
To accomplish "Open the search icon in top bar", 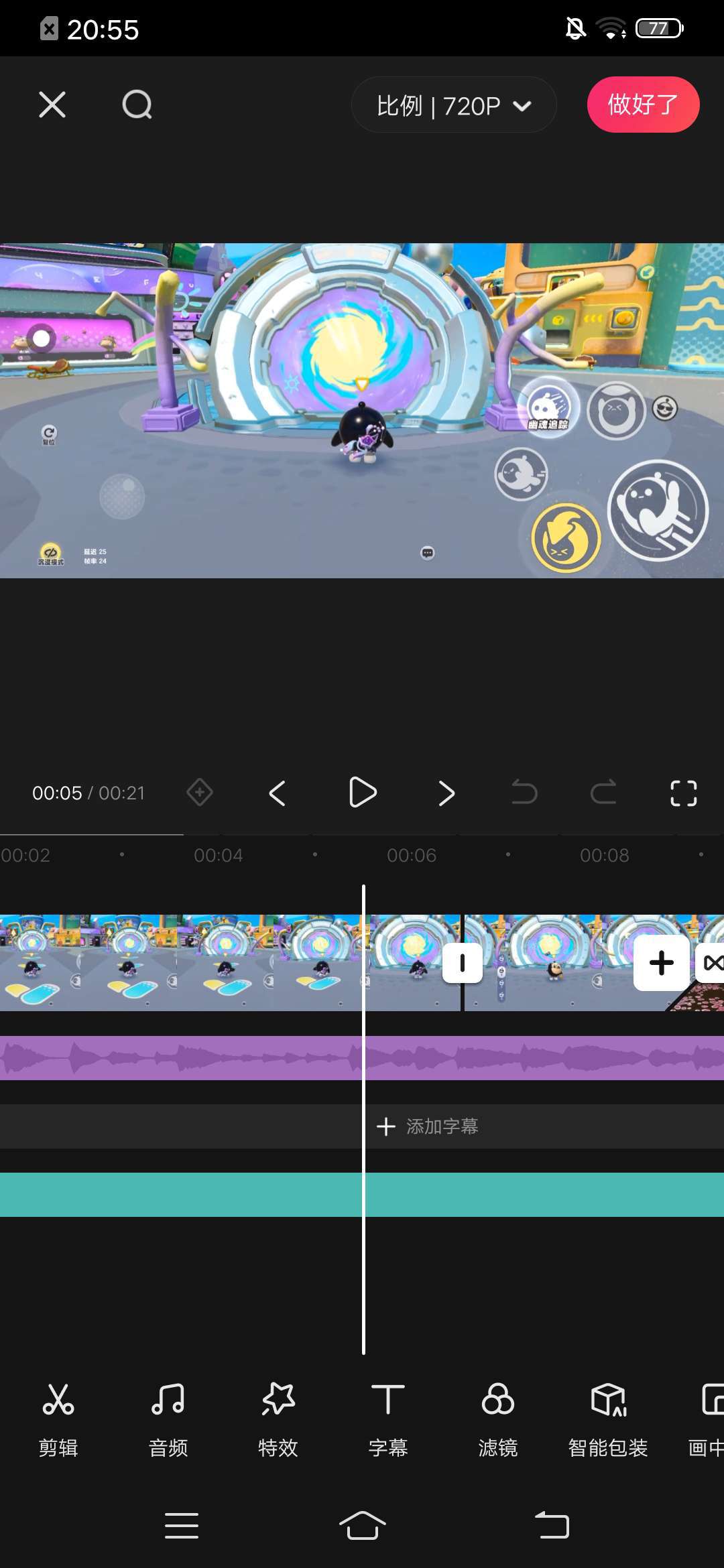I will [x=137, y=105].
